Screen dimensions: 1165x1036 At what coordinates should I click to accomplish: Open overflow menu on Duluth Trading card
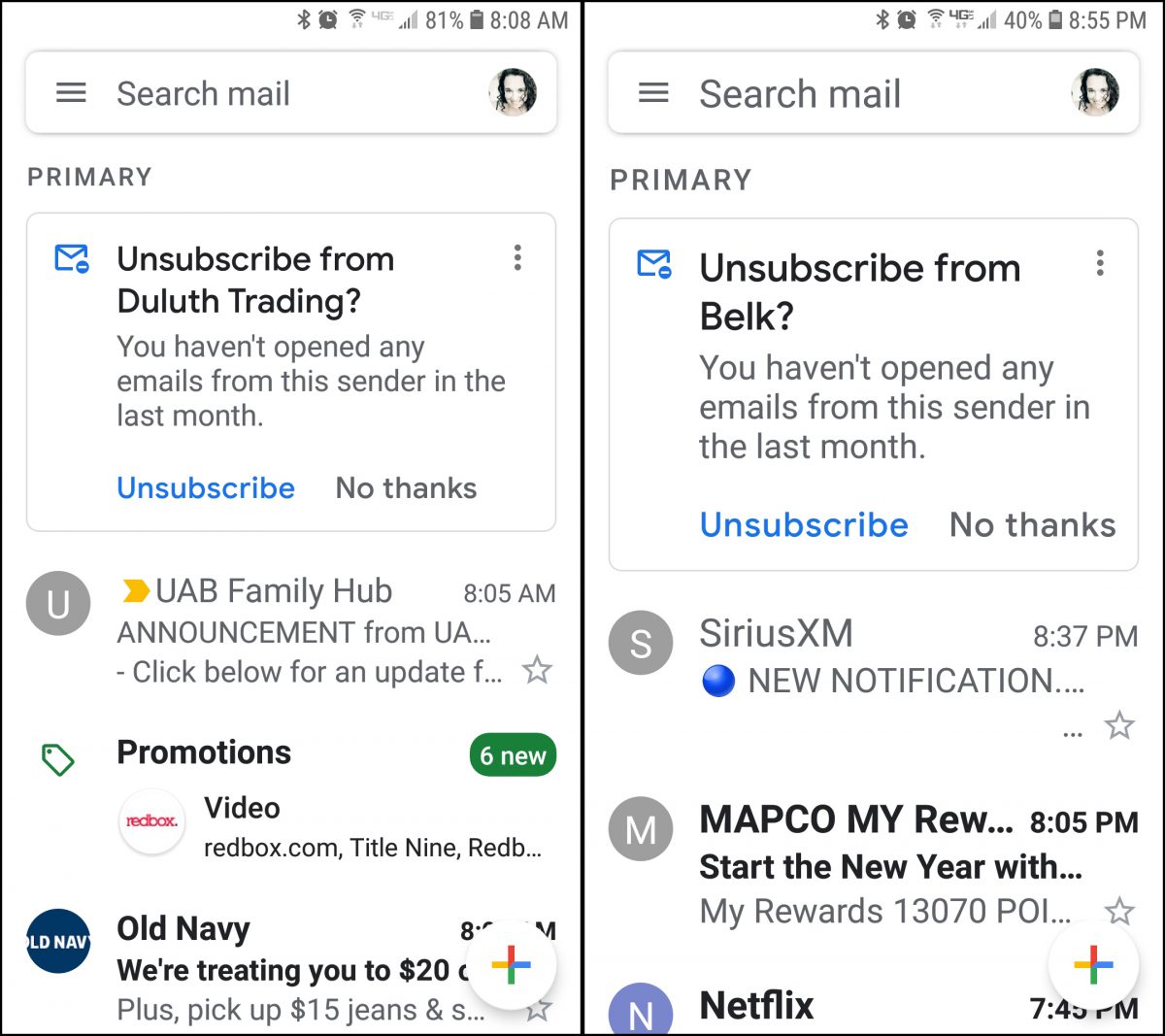[x=517, y=257]
